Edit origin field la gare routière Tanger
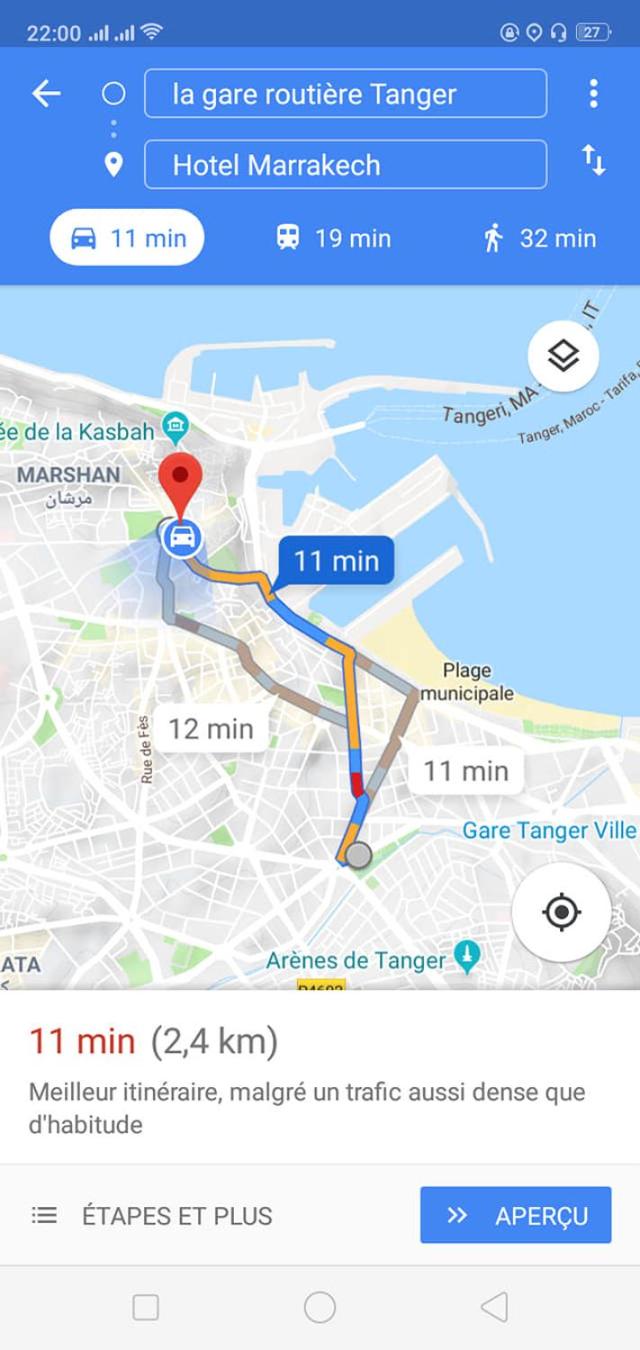Image resolution: width=640 pixels, height=1350 pixels. 345,94
